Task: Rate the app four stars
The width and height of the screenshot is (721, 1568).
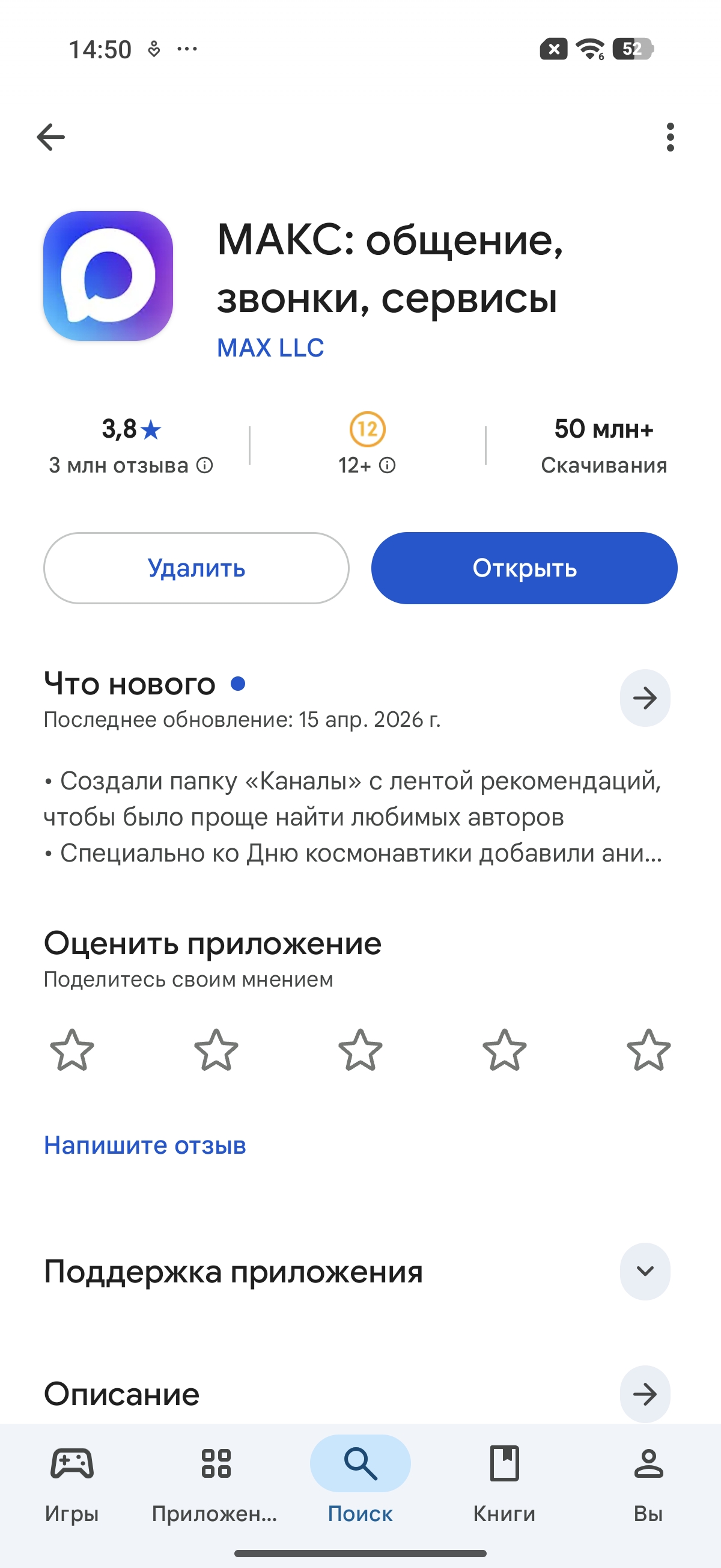Action: click(504, 1050)
